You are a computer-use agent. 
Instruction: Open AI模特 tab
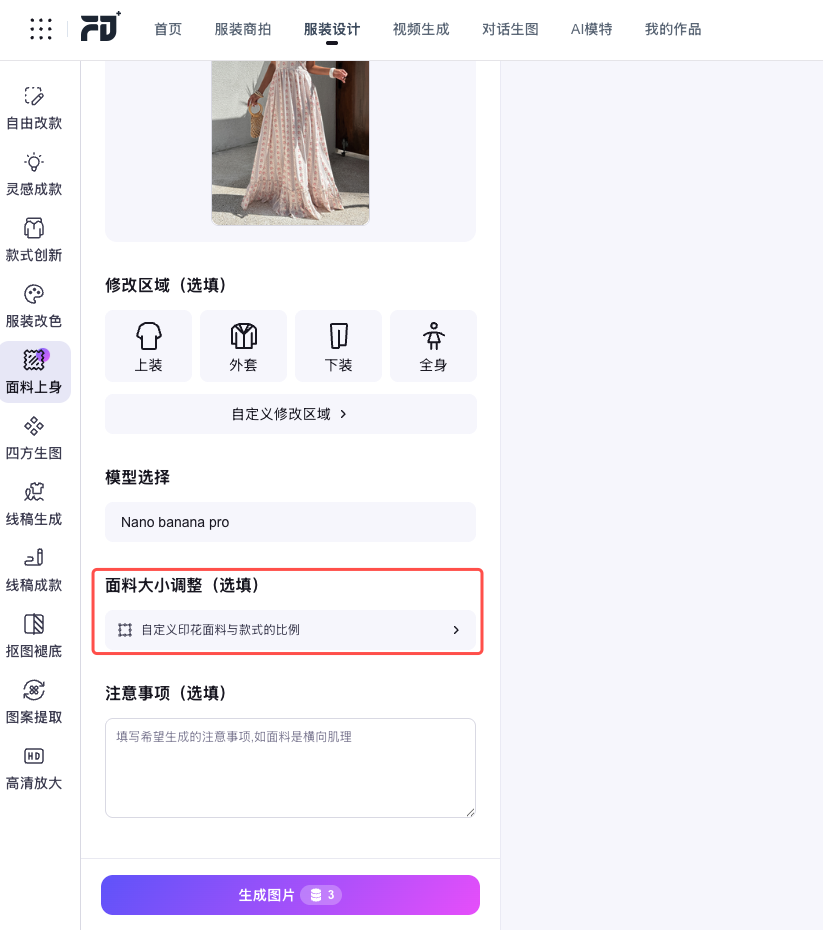click(x=591, y=29)
